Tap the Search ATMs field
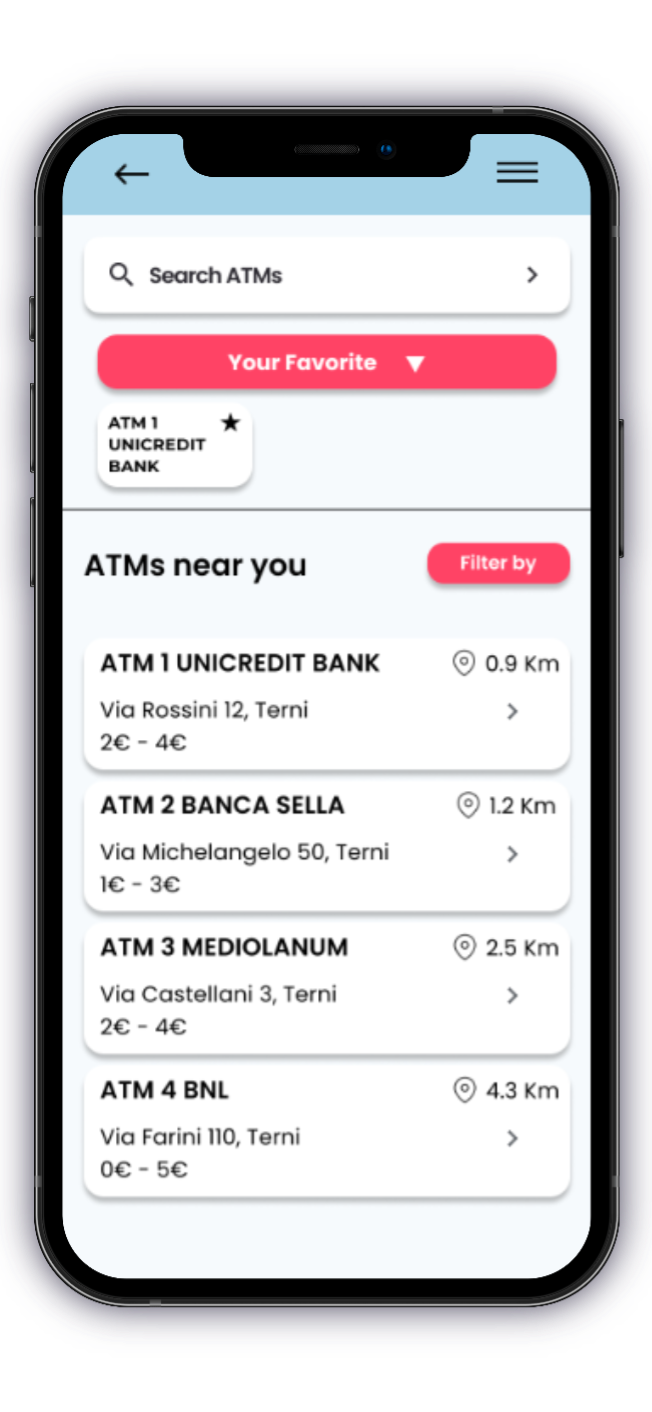Viewport: 652px width, 1412px height. pyautogui.click(x=326, y=275)
